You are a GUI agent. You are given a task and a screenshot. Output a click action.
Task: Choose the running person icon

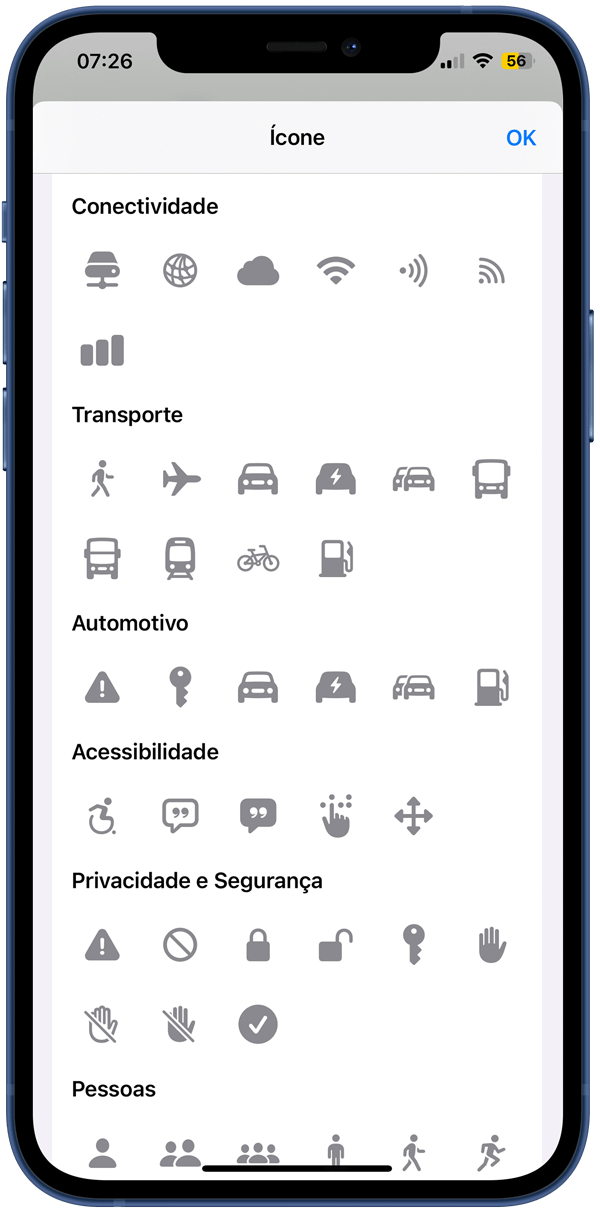pos(492,1153)
